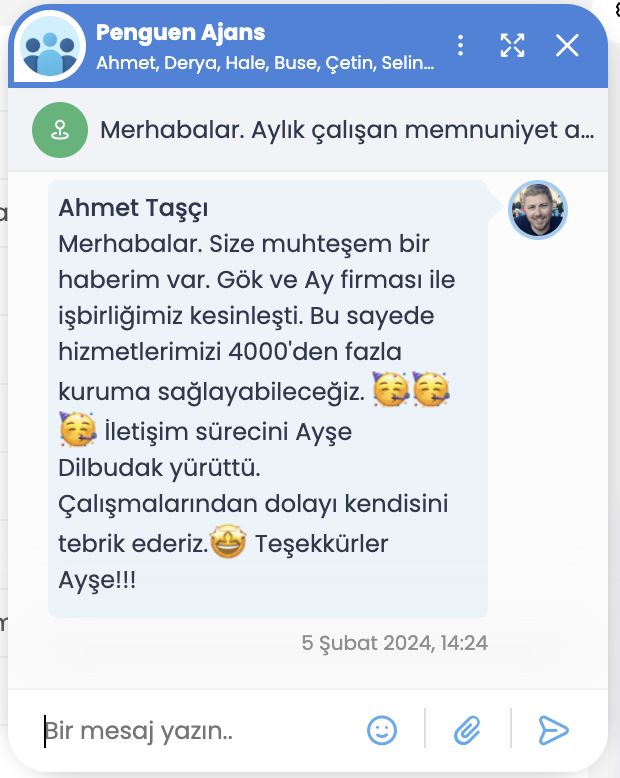The image size is (620, 778).
Task: Open the Penguen Ajans group avatar
Action: (51, 46)
